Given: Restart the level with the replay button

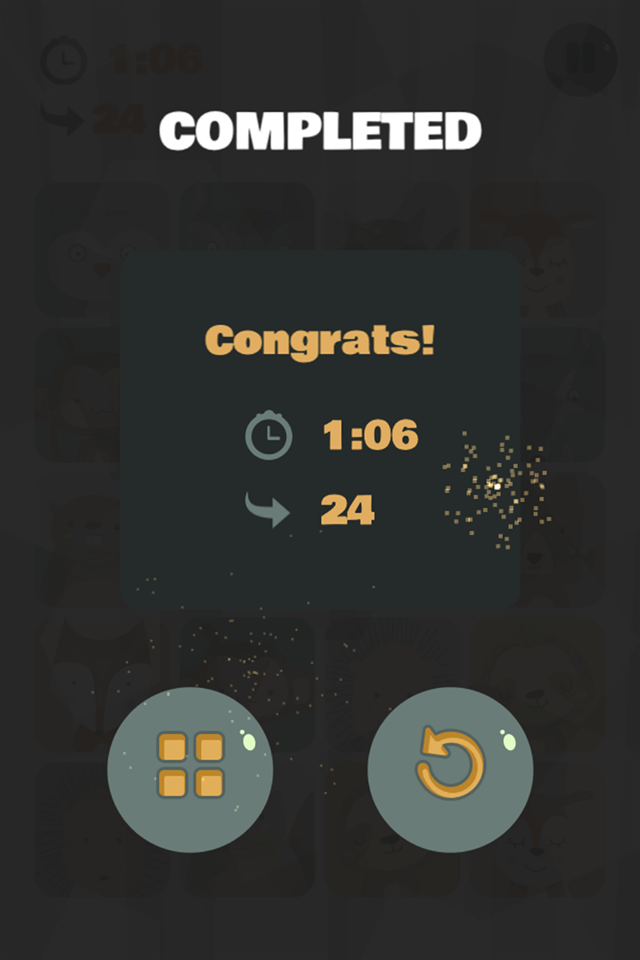Looking at the screenshot, I should pyautogui.click(x=450, y=768).
